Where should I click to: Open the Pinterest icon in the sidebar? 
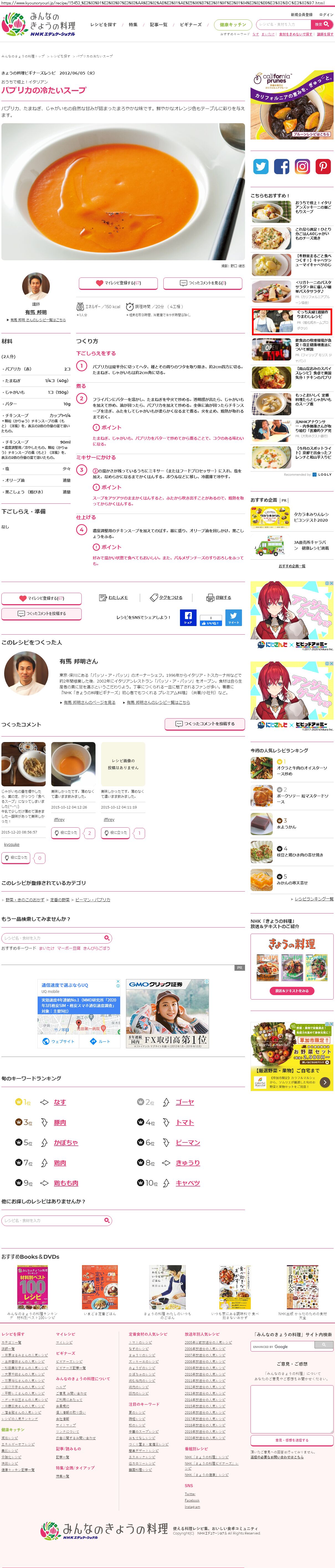tap(323, 166)
